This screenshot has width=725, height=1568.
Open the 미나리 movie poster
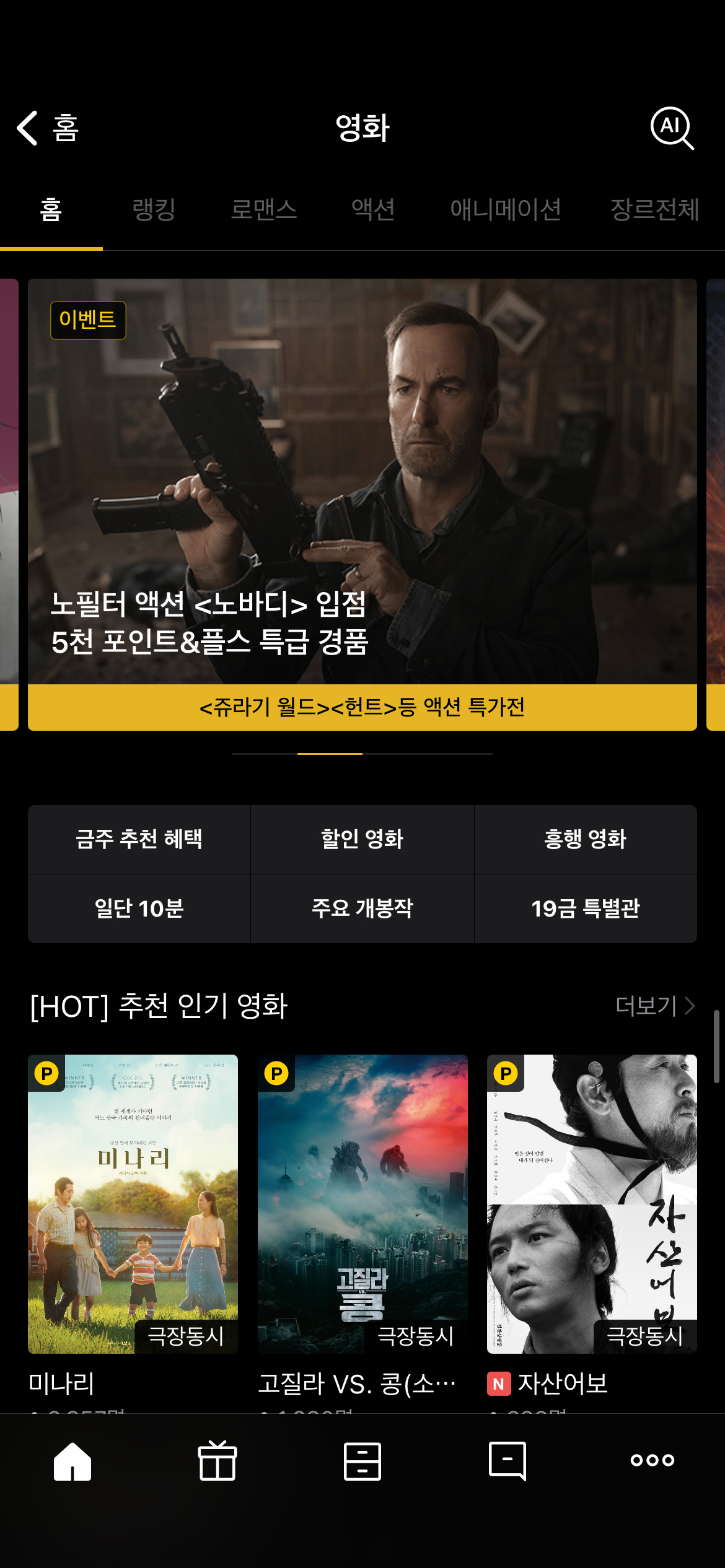(x=133, y=1203)
